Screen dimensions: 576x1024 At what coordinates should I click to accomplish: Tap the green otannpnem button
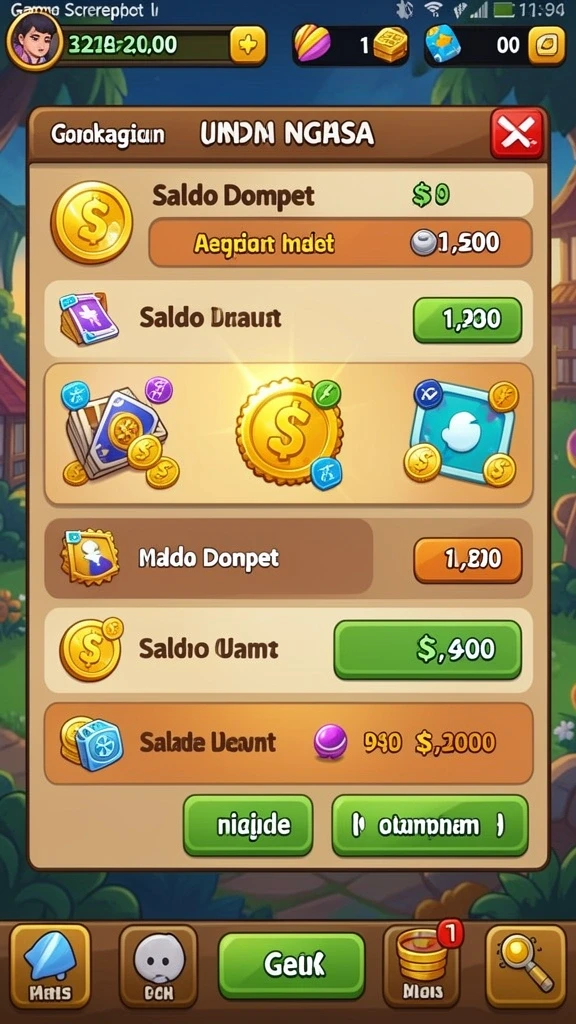click(430, 825)
